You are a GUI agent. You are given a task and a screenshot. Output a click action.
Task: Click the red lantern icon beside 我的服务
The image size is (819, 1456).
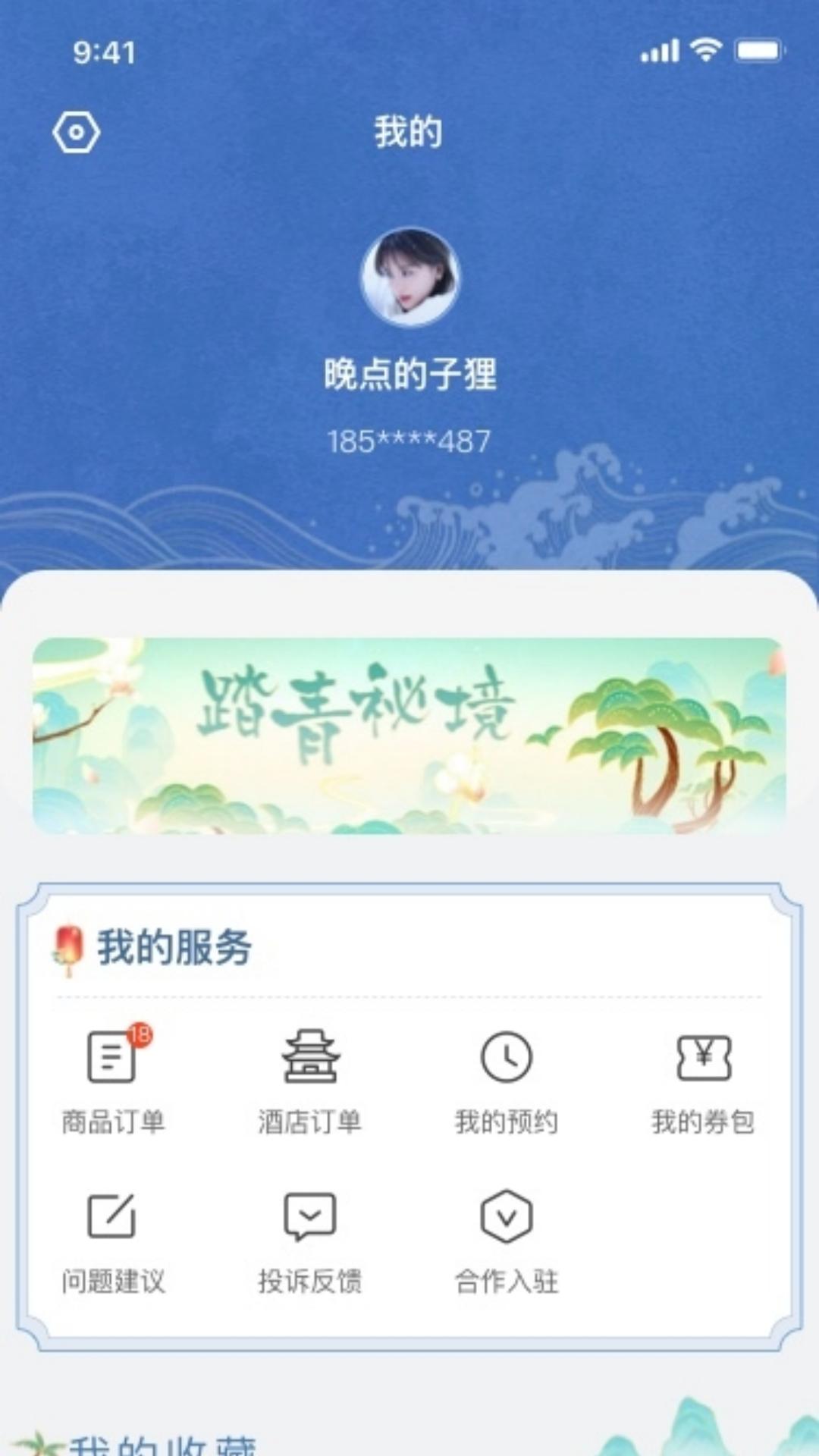point(67,942)
